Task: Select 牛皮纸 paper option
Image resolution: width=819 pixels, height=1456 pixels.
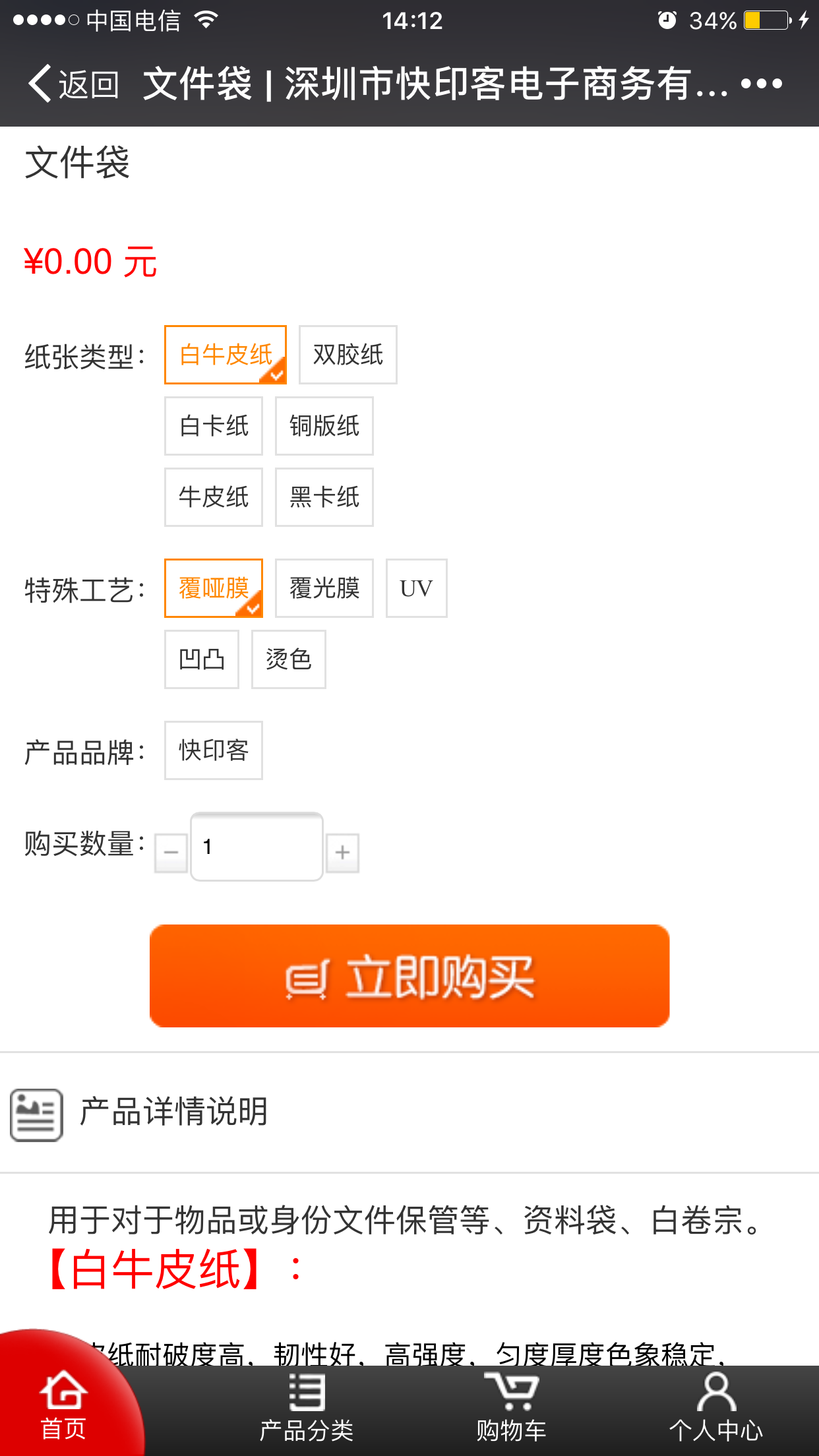Action: pos(213,497)
